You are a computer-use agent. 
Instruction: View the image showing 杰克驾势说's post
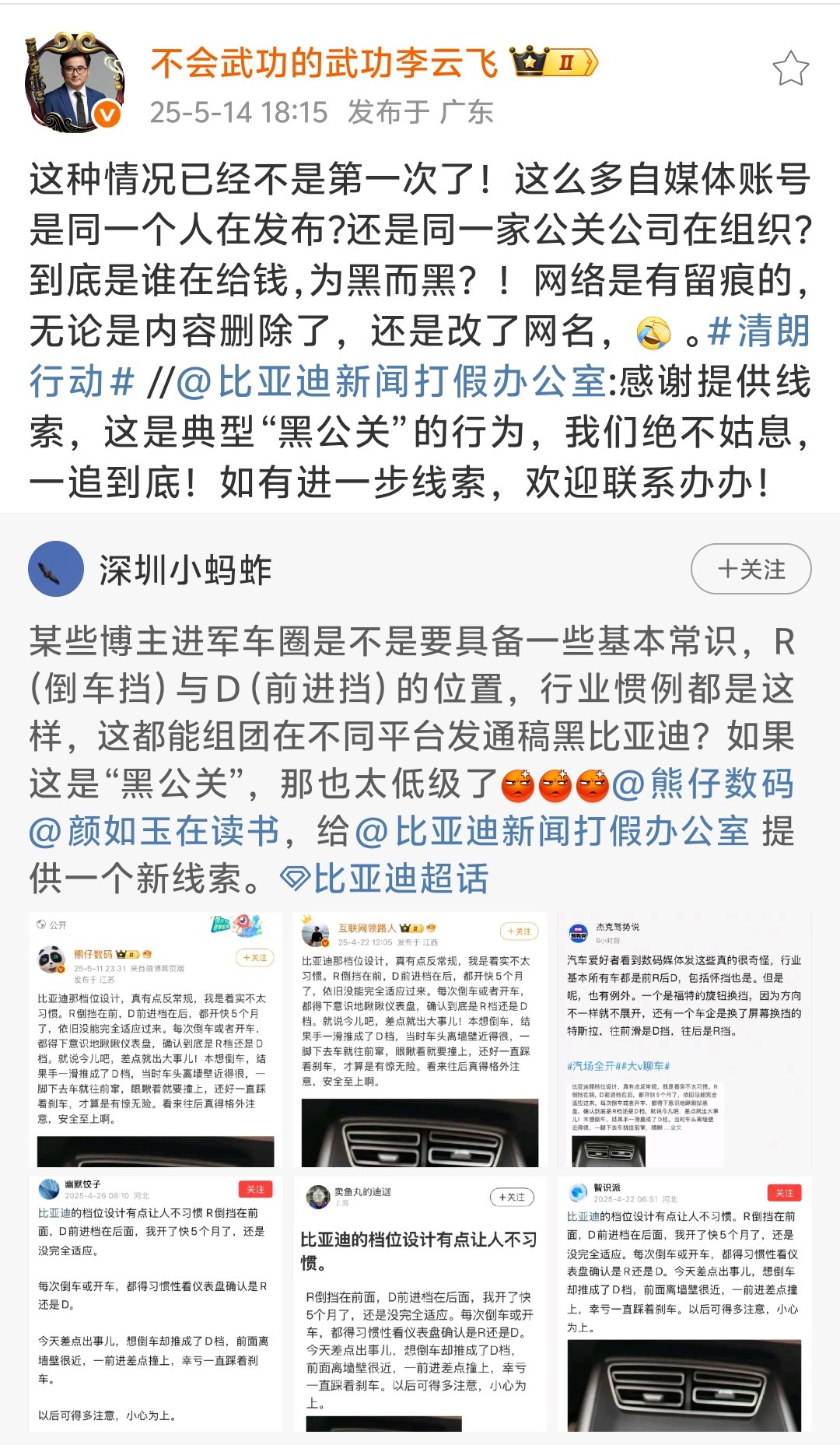pos(684,1040)
